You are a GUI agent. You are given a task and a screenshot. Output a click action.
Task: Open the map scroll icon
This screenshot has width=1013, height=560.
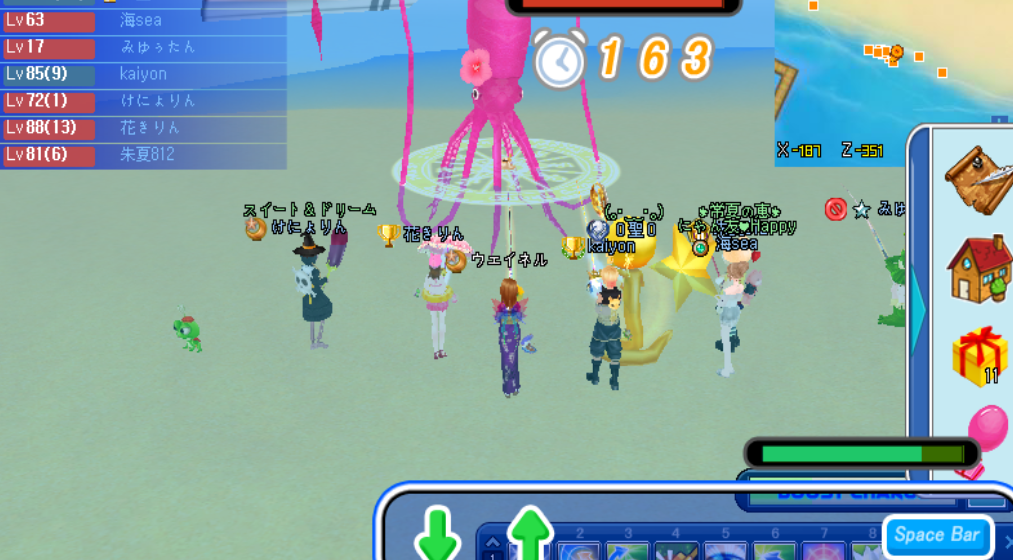[x=977, y=178]
